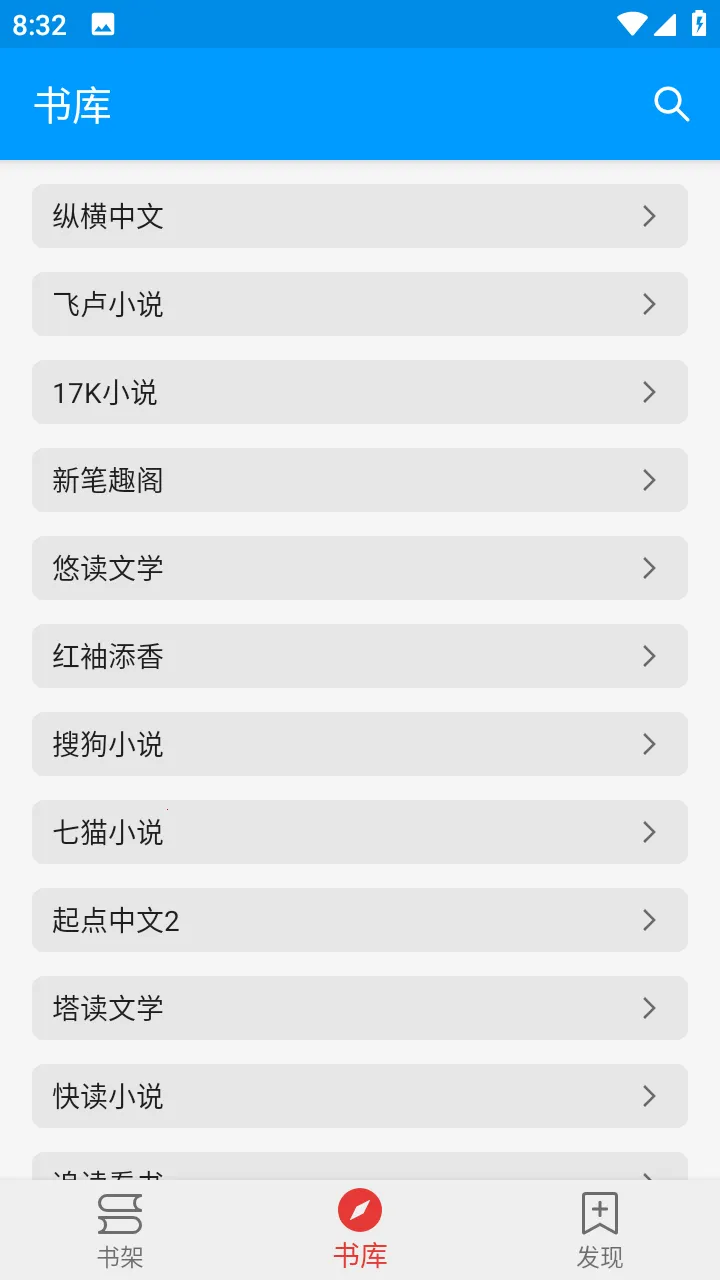Image resolution: width=720 pixels, height=1280 pixels.
Task: Open the 快读小说 source
Action: (x=360, y=1096)
